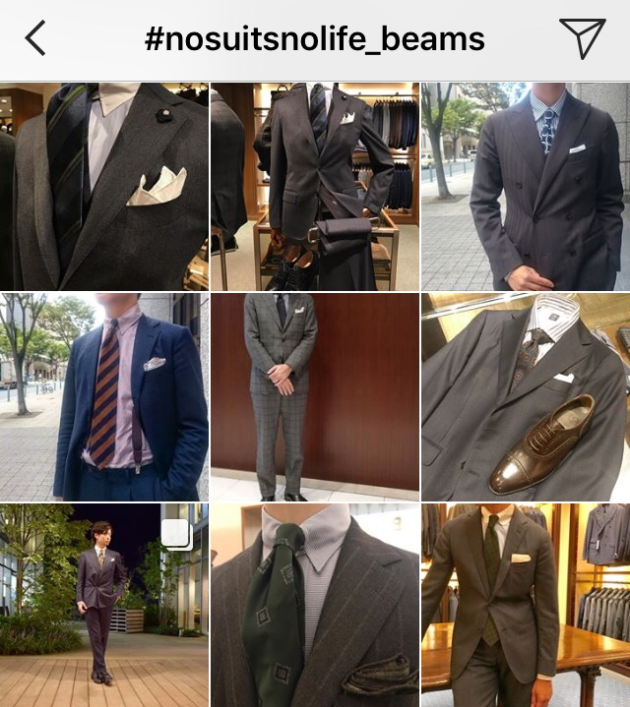Open the post with the brown leather shoe on a suit

point(525,396)
